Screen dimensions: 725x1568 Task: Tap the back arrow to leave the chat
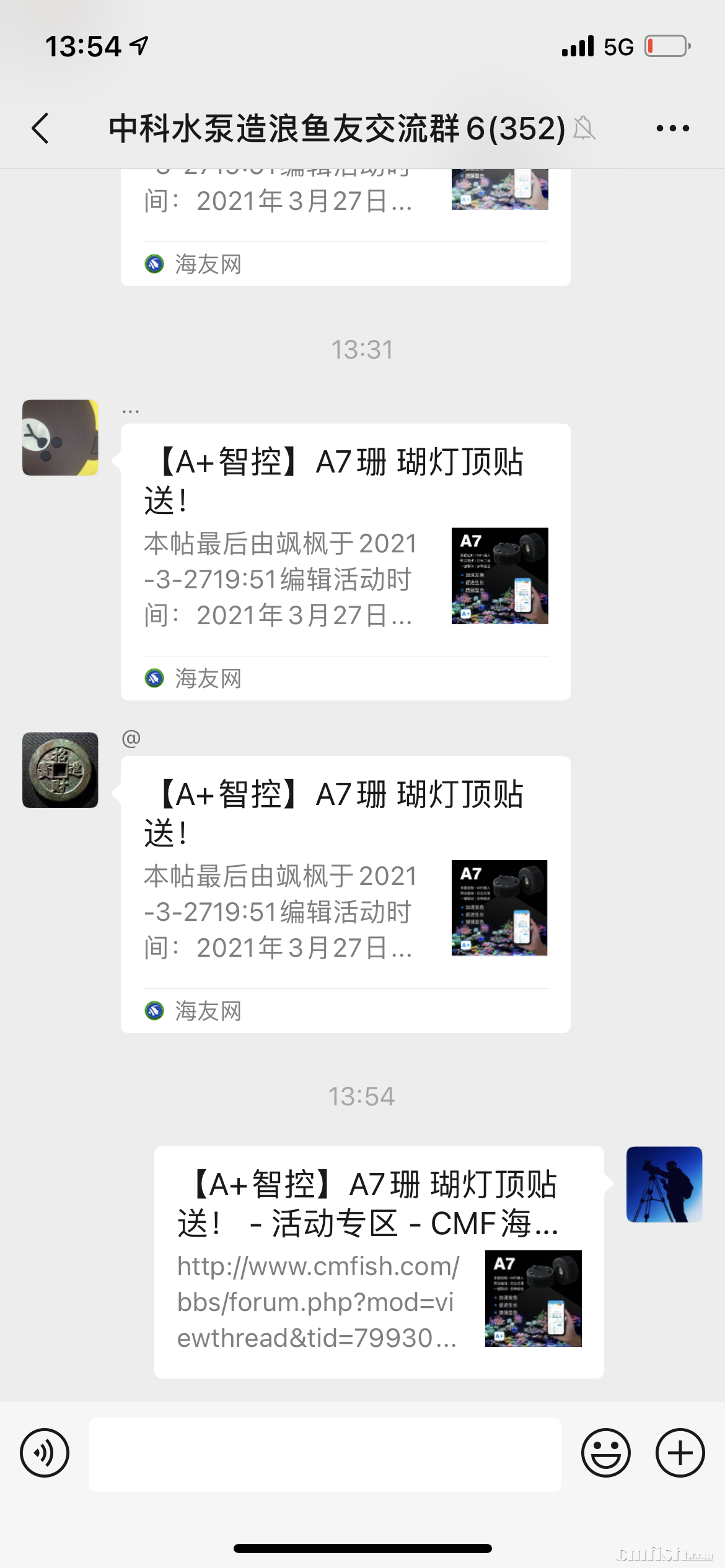(38, 128)
